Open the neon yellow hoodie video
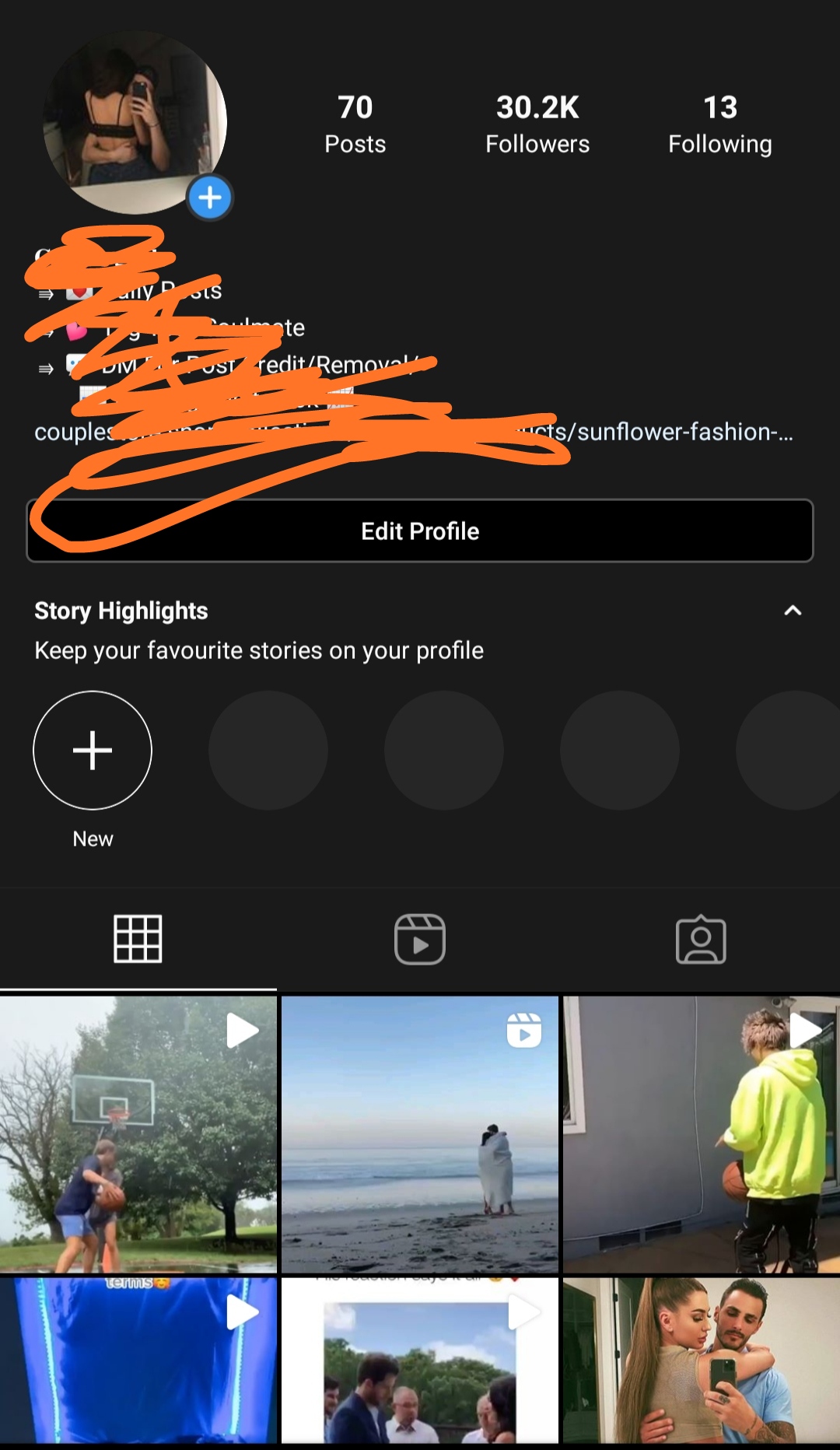Screen dimensions: 840x1450 (x=702, y=1134)
